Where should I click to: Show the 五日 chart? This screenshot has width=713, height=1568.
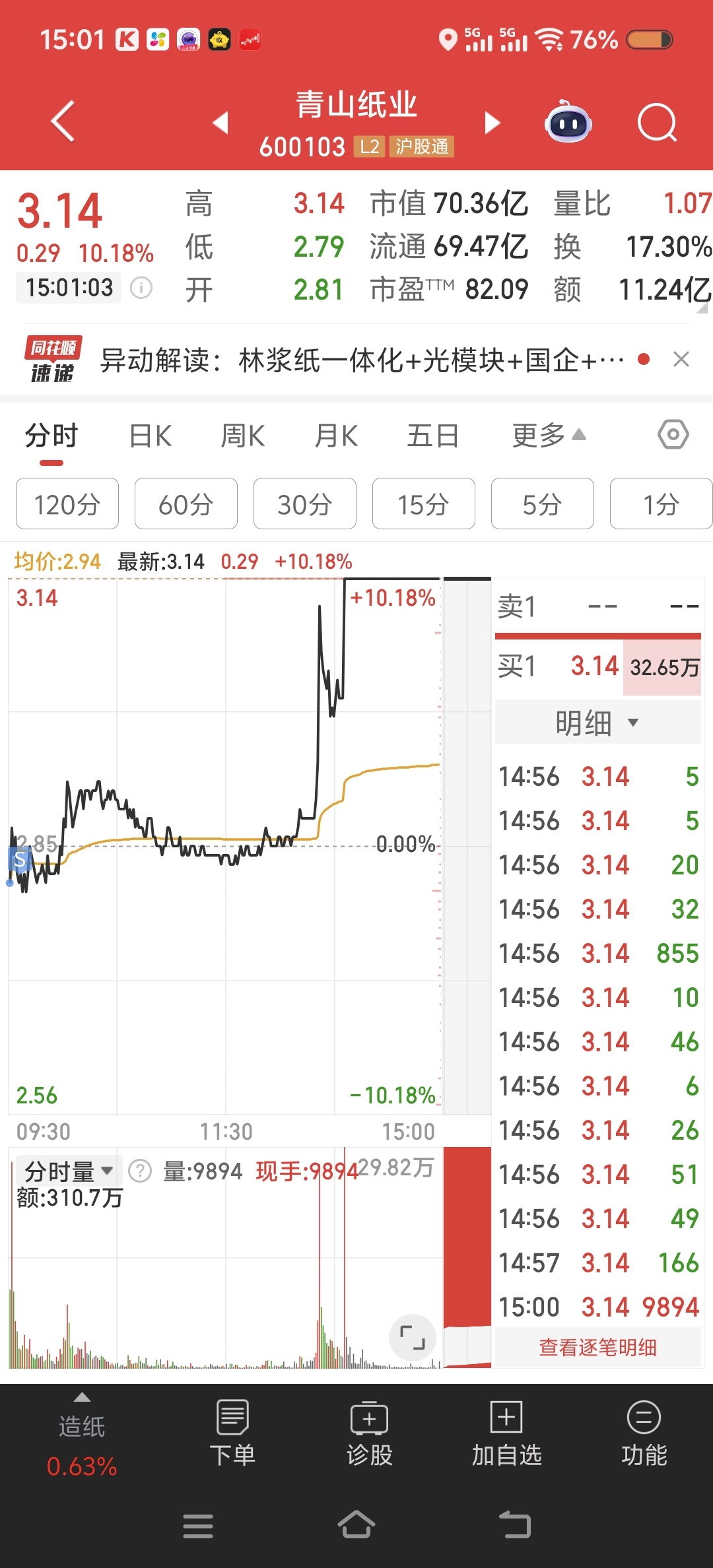(x=432, y=436)
